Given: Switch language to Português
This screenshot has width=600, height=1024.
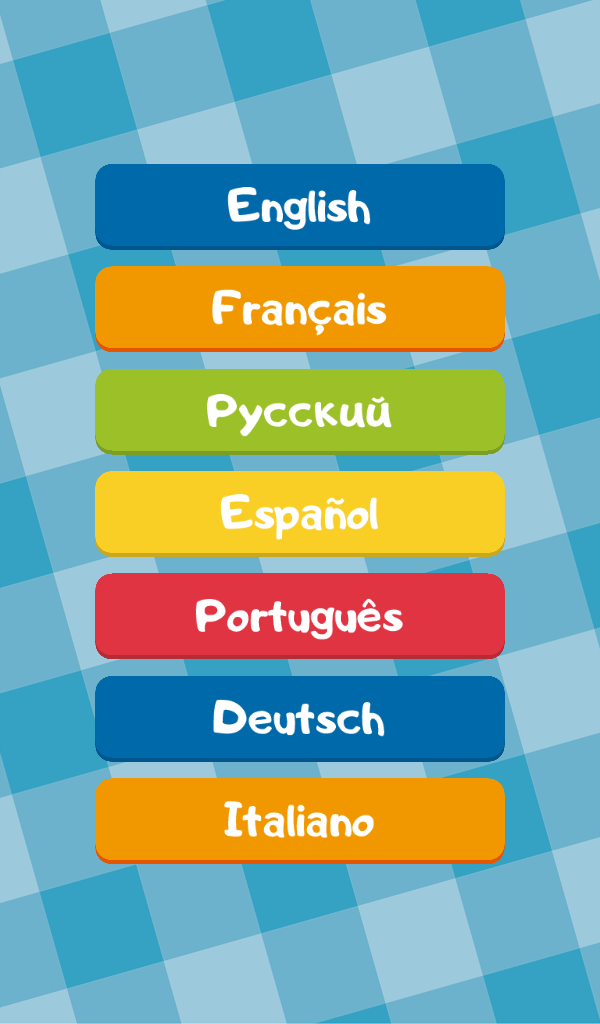Looking at the screenshot, I should pos(300,615).
